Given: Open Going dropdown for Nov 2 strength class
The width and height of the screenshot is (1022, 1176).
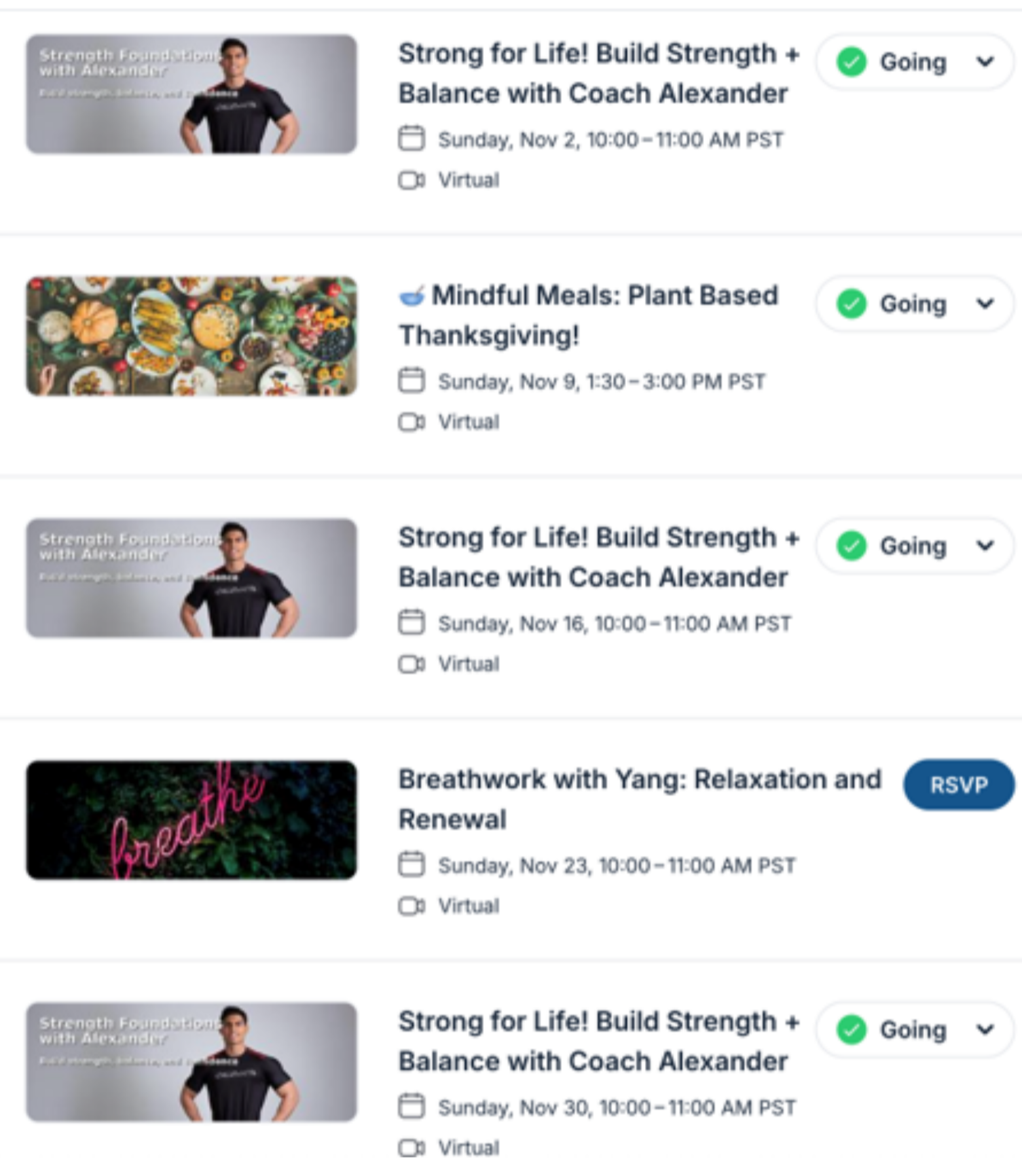Looking at the screenshot, I should coord(915,62).
